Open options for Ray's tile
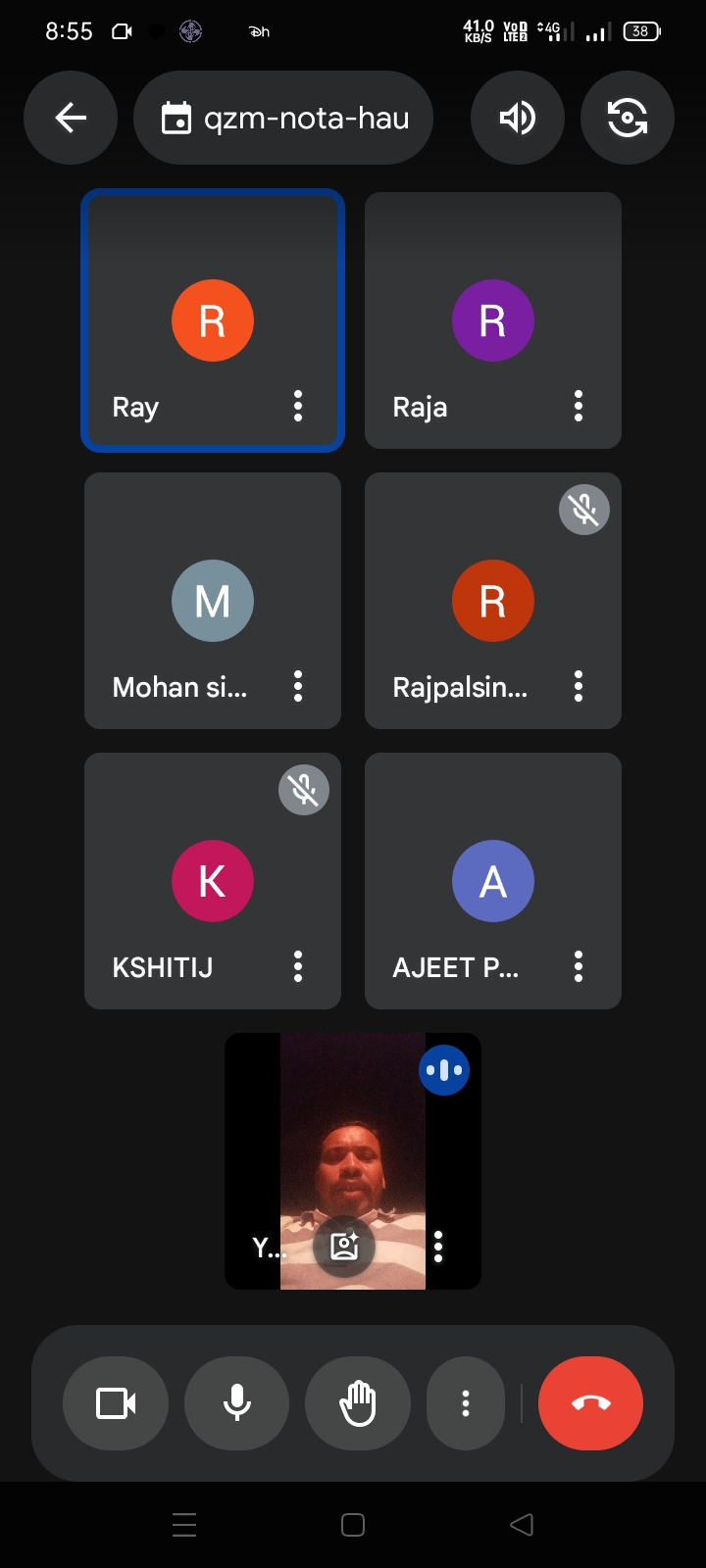Viewport: 706px width, 1568px height. click(298, 406)
